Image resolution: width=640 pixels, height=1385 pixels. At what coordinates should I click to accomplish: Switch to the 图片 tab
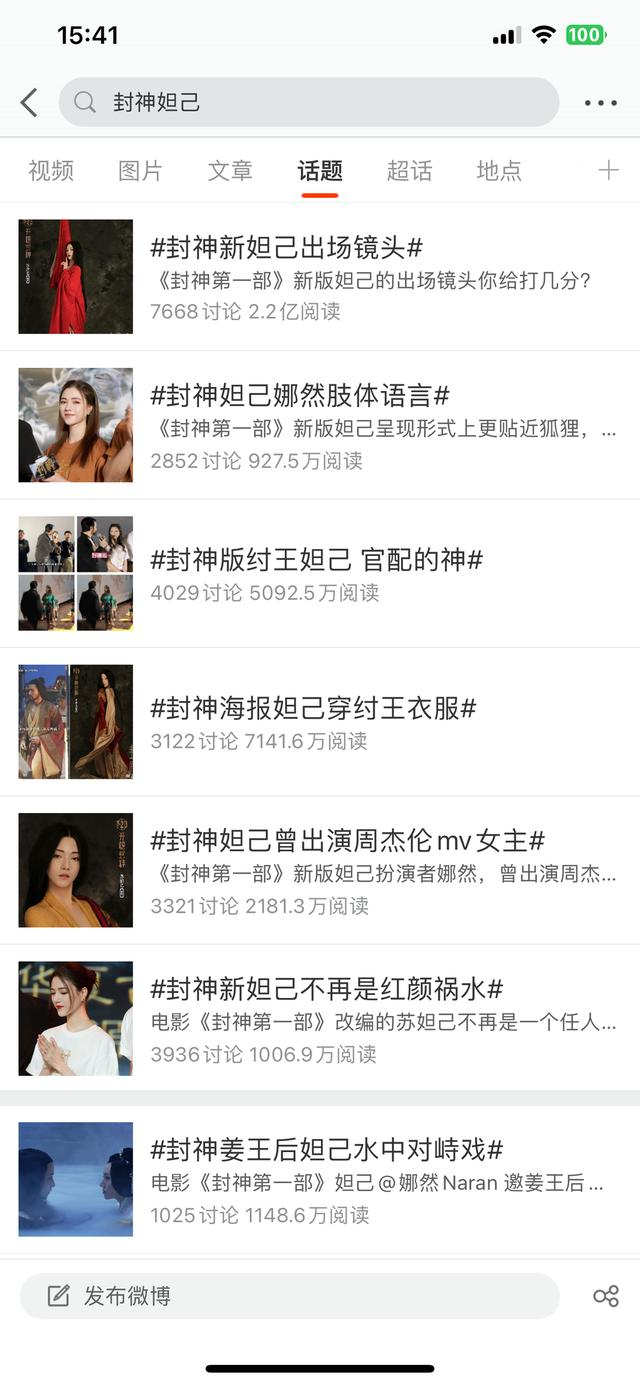pyautogui.click(x=140, y=171)
